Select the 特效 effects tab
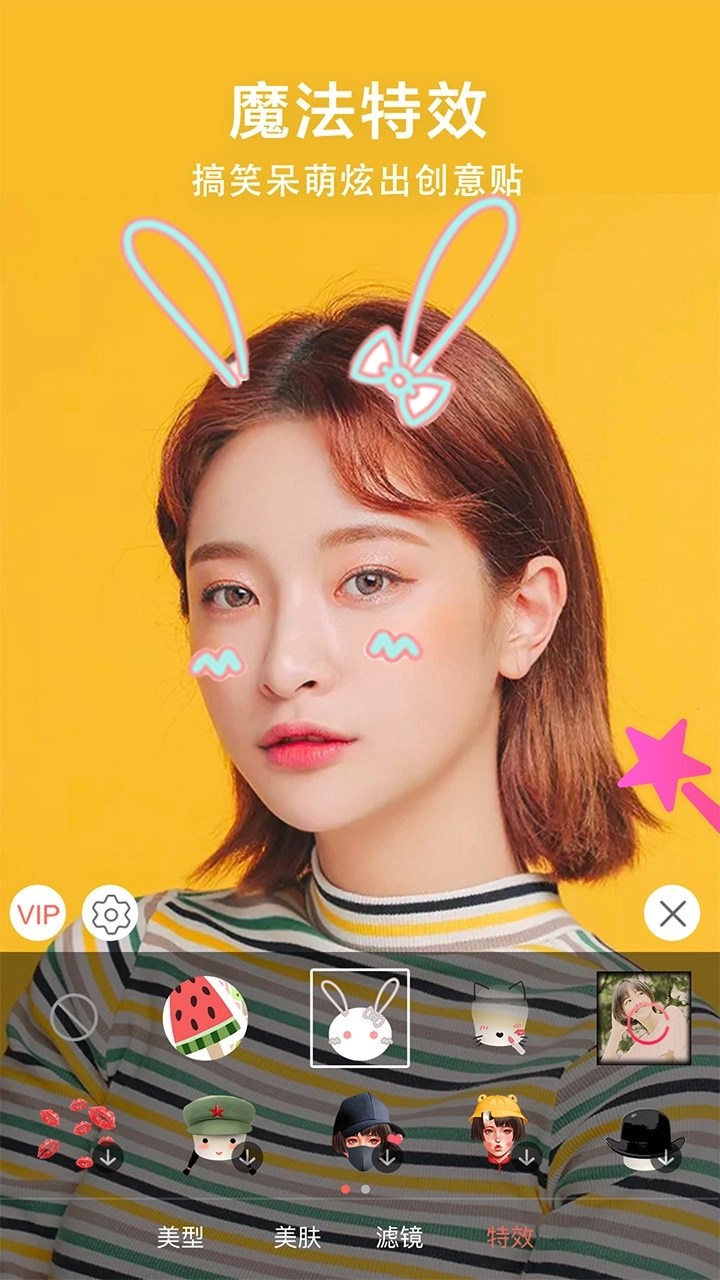Image resolution: width=720 pixels, height=1280 pixels. point(510,1237)
